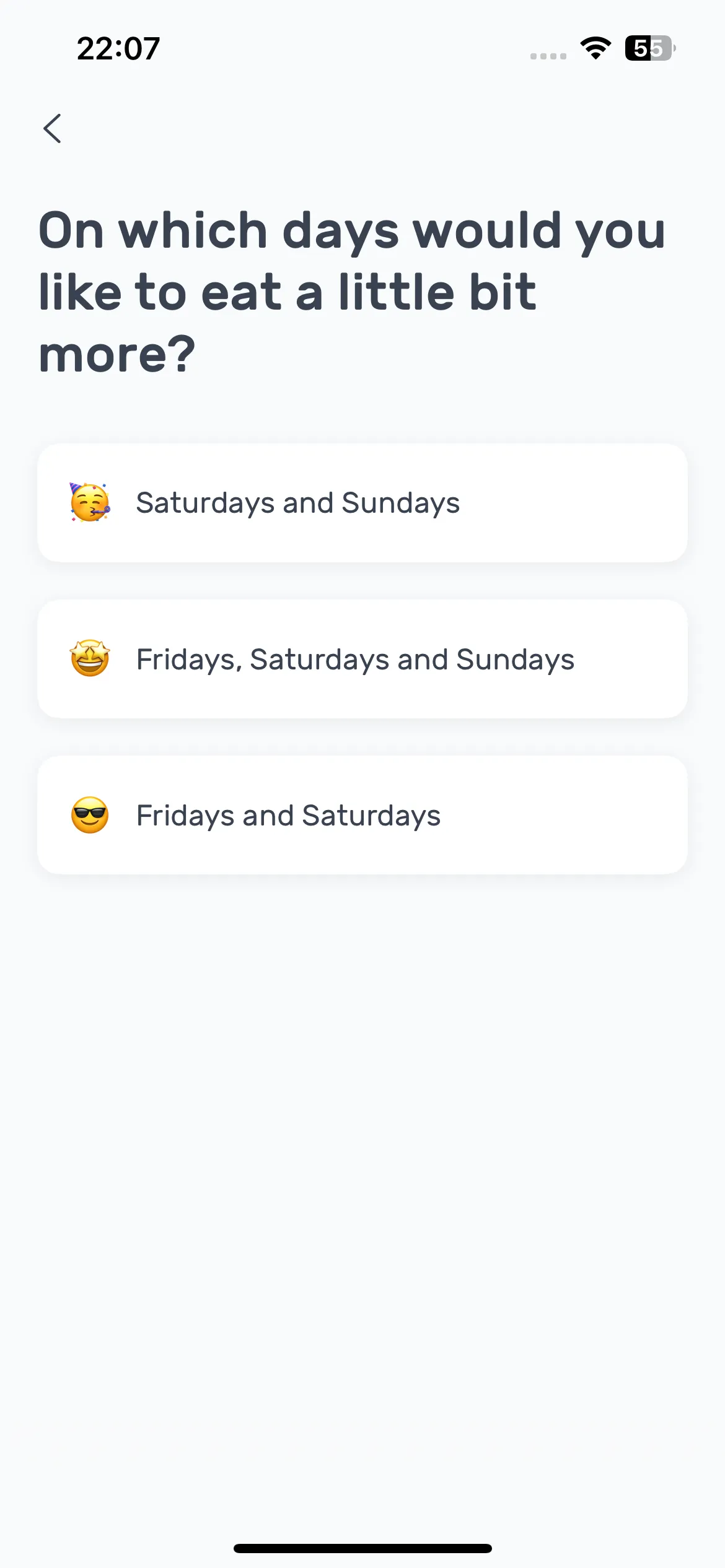The width and height of the screenshot is (725, 1568).
Task: Select the Saturdays and Sundays option
Action: point(362,503)
